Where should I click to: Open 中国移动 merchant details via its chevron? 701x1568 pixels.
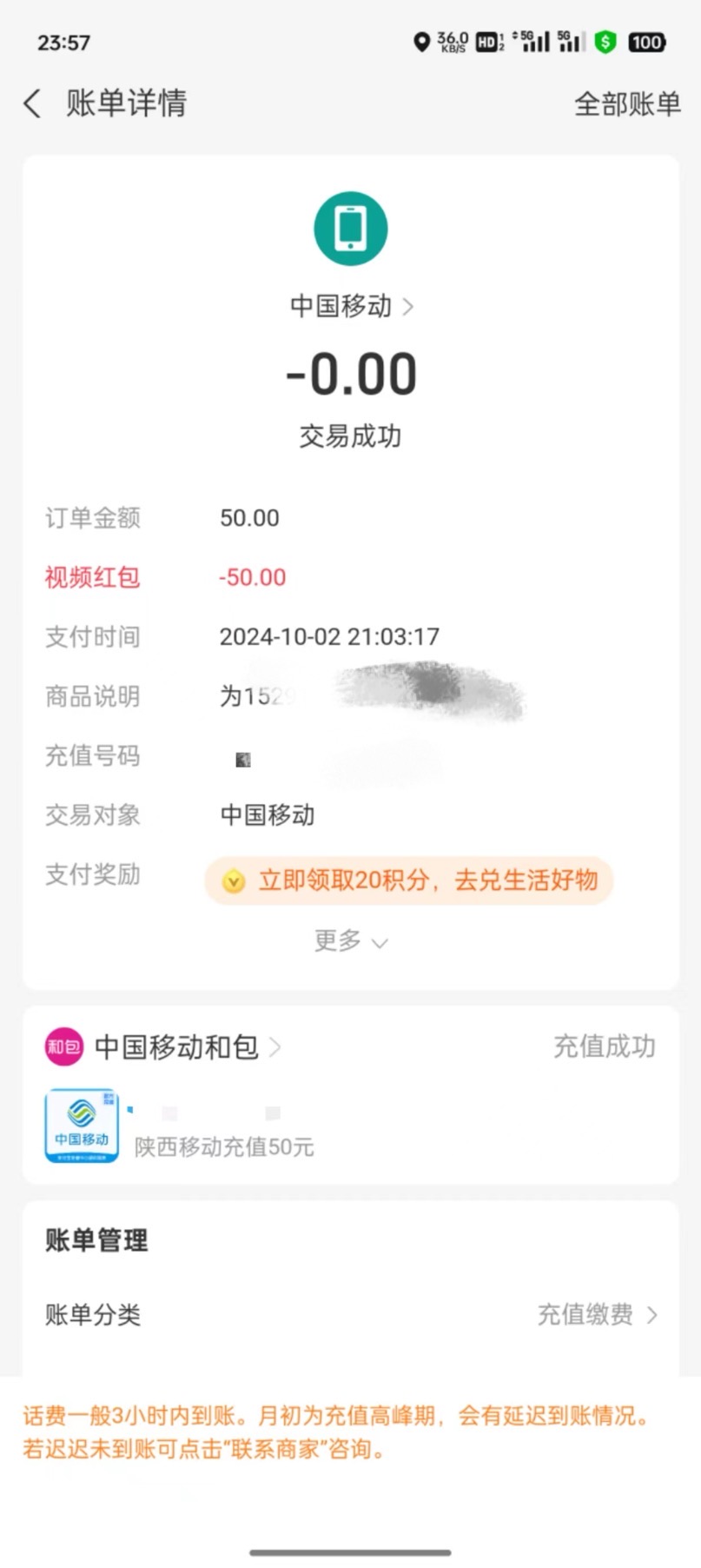(409, 306)
